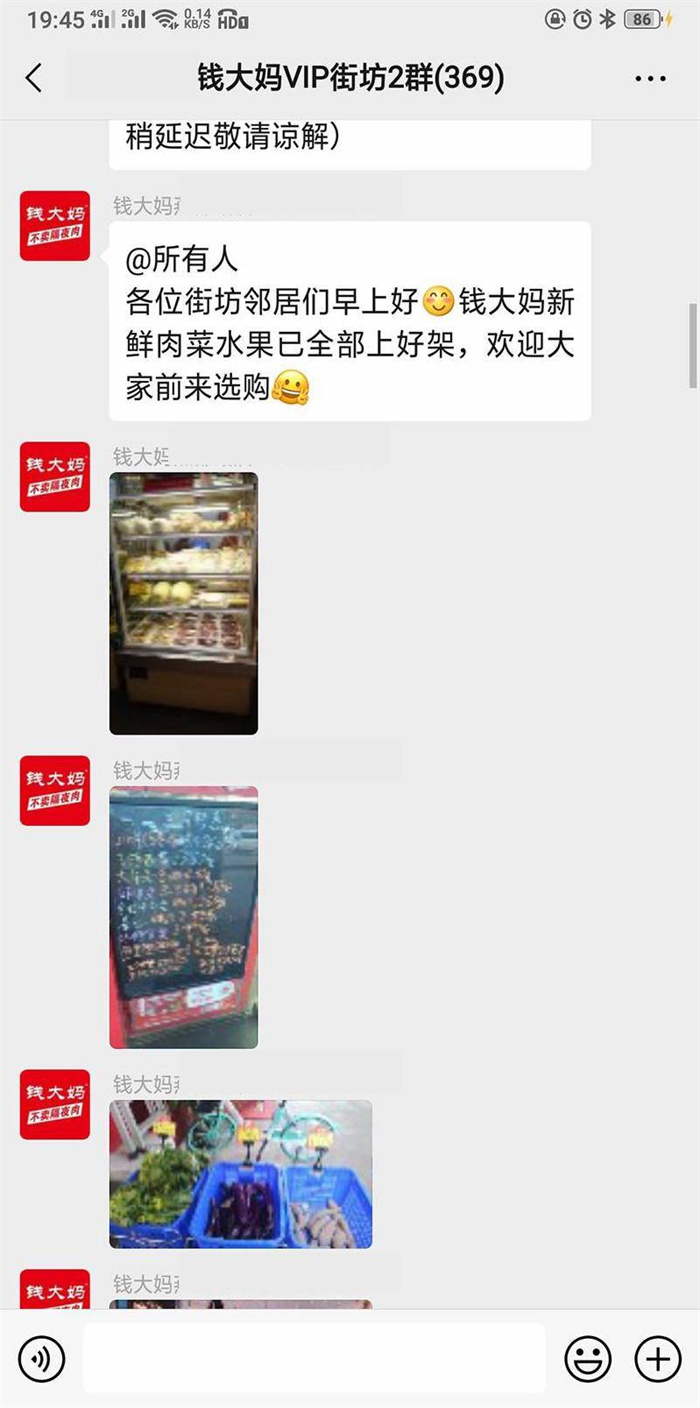Tap the message text field
Image resolution: width=700 pixels, height=1408 pixels.
[313, 1359]
